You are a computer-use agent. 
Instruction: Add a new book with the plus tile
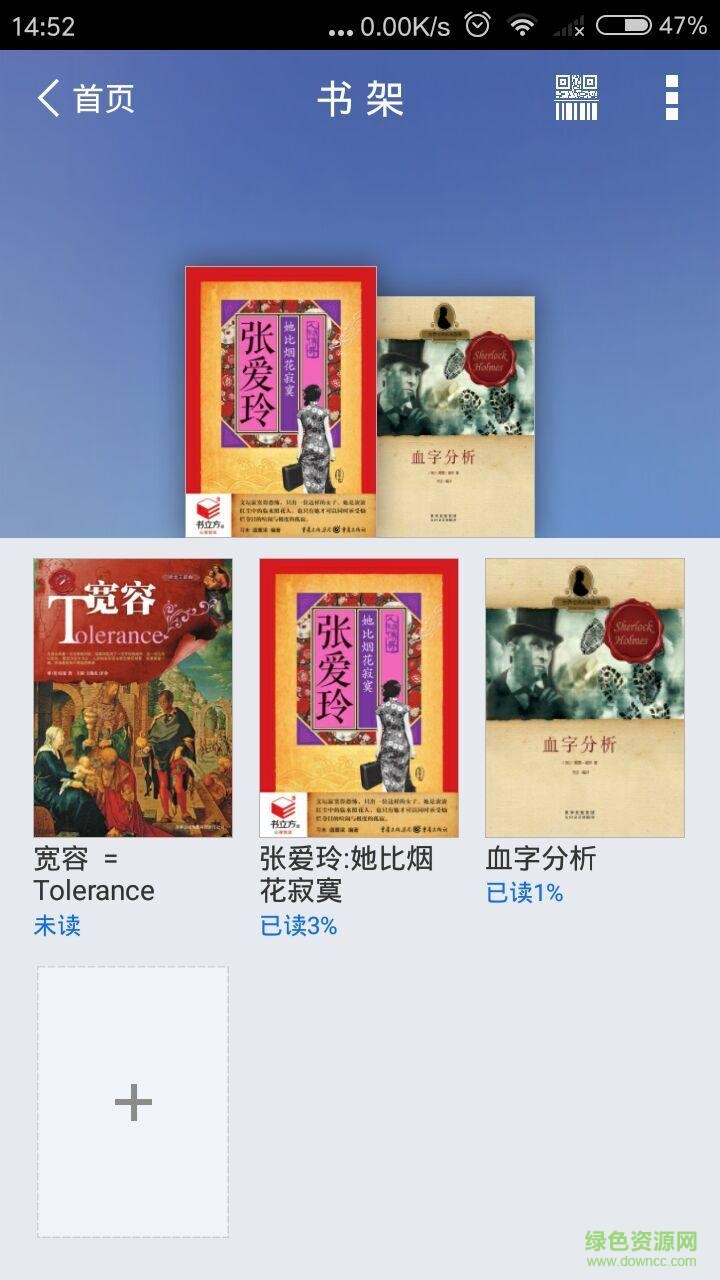[x=133, y=1102]
